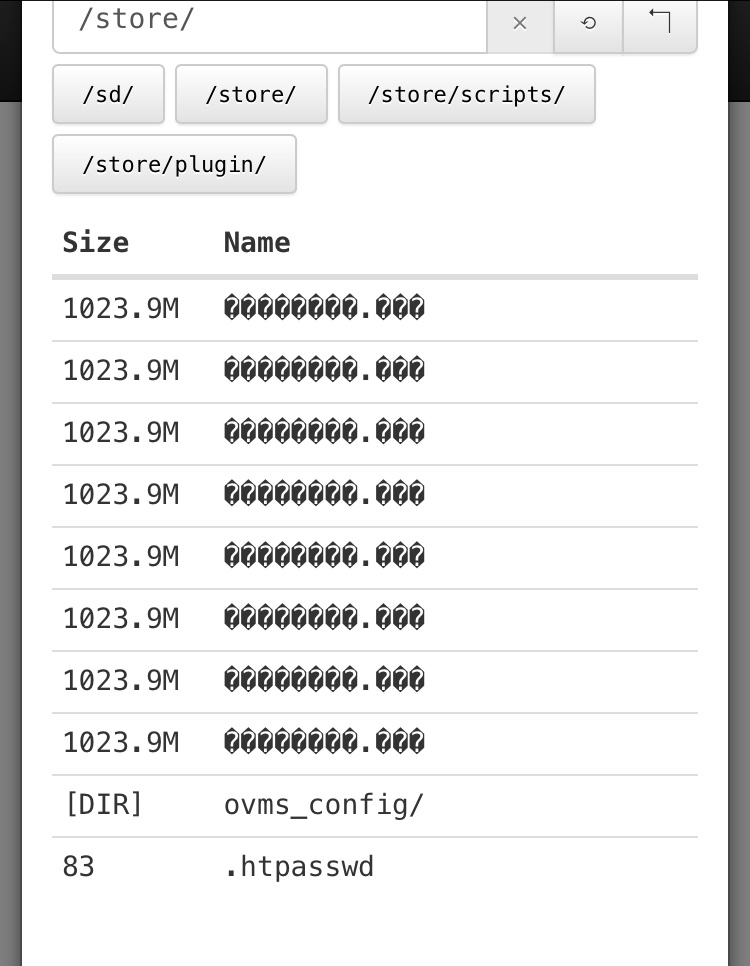Screen dimensions: 750x966
Task: Sort the list by Size column
Action: [x=96, y=243]
